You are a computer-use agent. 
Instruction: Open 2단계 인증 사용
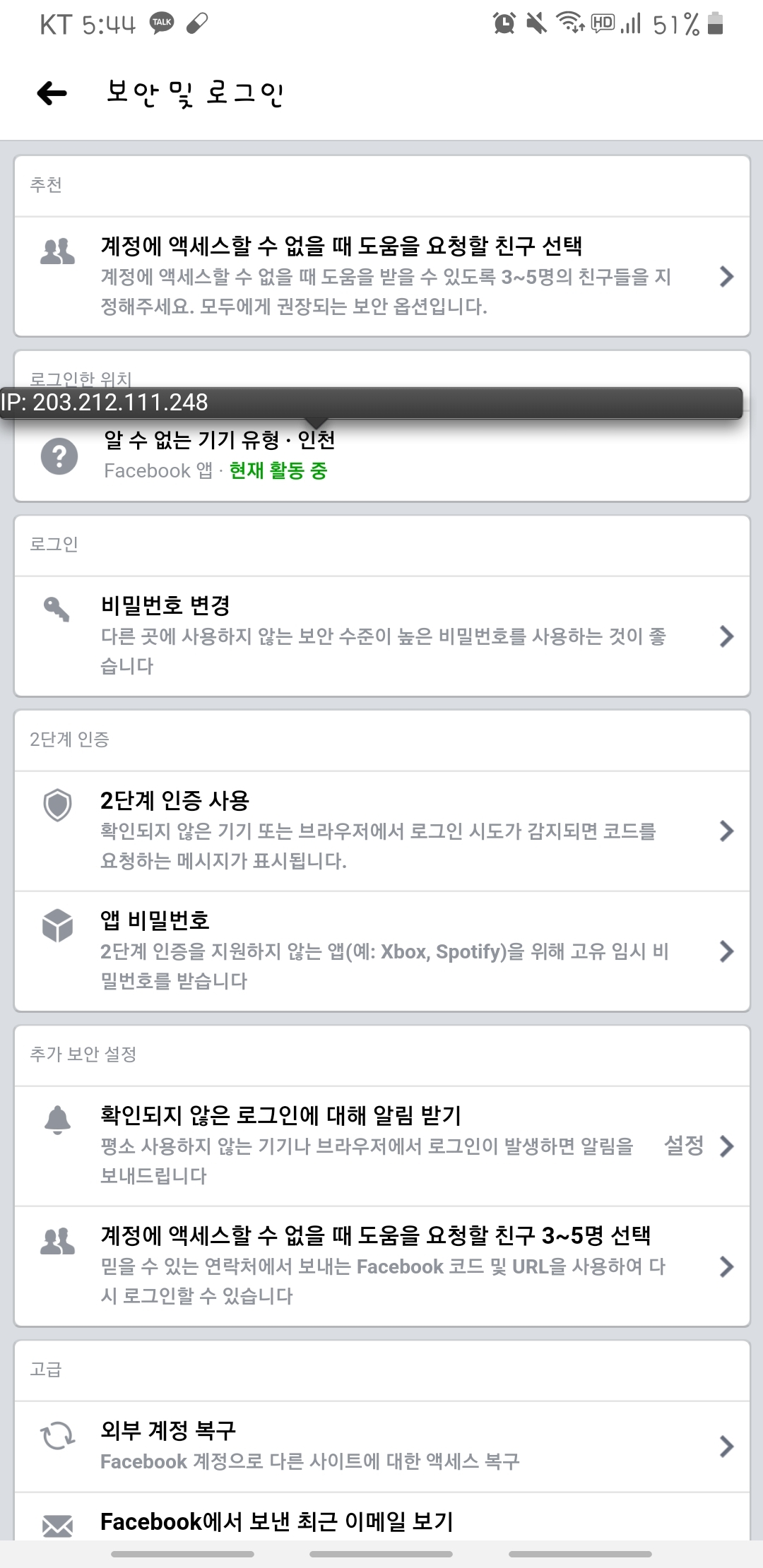[x=381, y=831]
